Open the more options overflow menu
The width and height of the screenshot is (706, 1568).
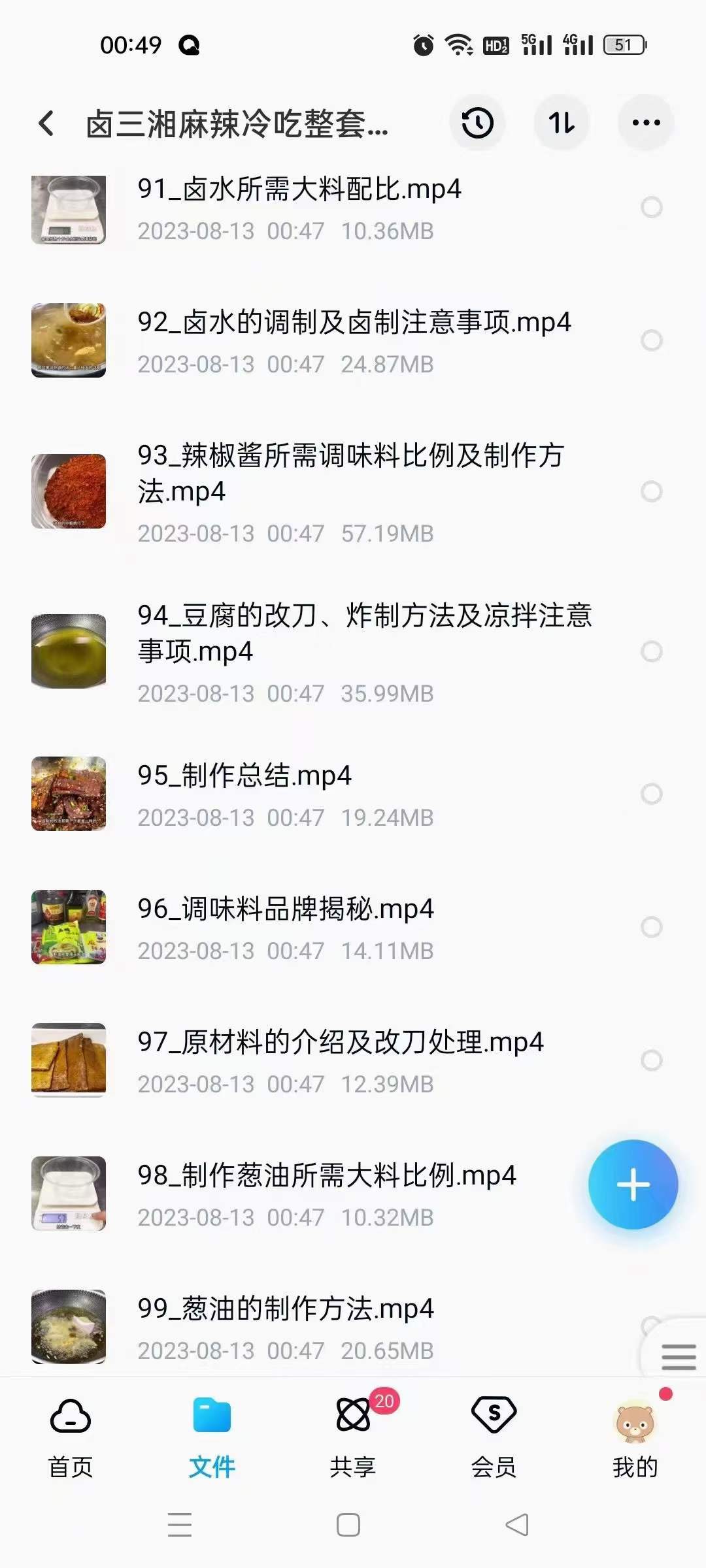click(646, 123)
